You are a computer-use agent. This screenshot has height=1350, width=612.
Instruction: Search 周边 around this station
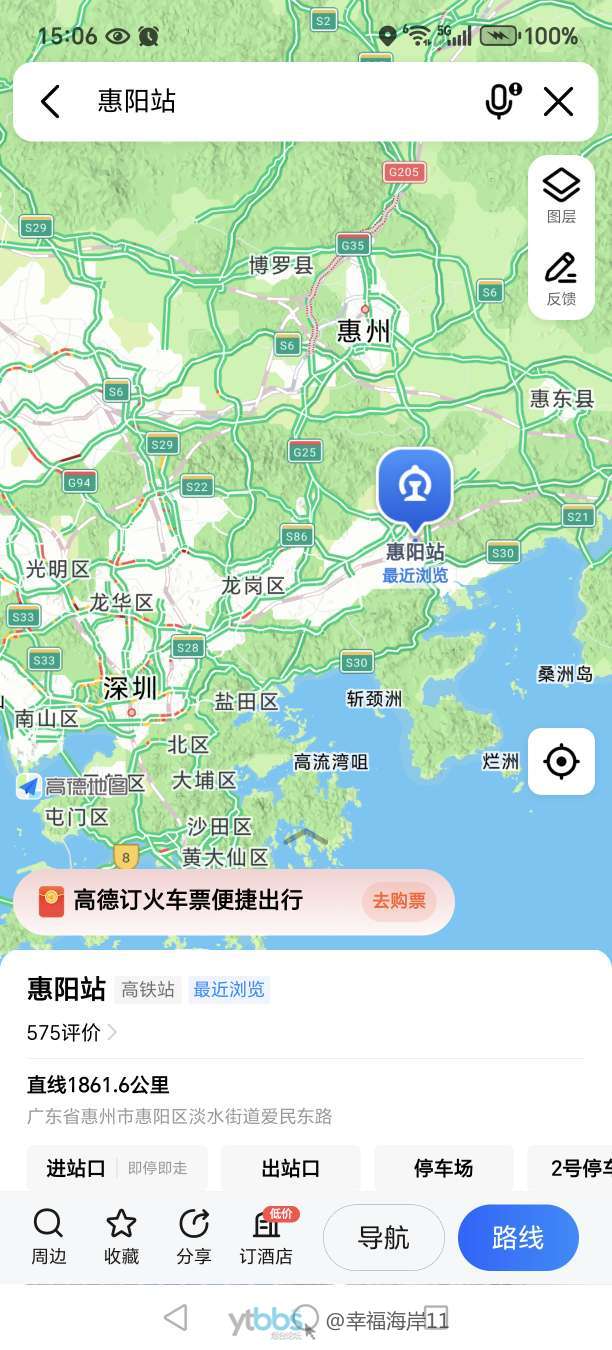click(x=48, y=1237)
